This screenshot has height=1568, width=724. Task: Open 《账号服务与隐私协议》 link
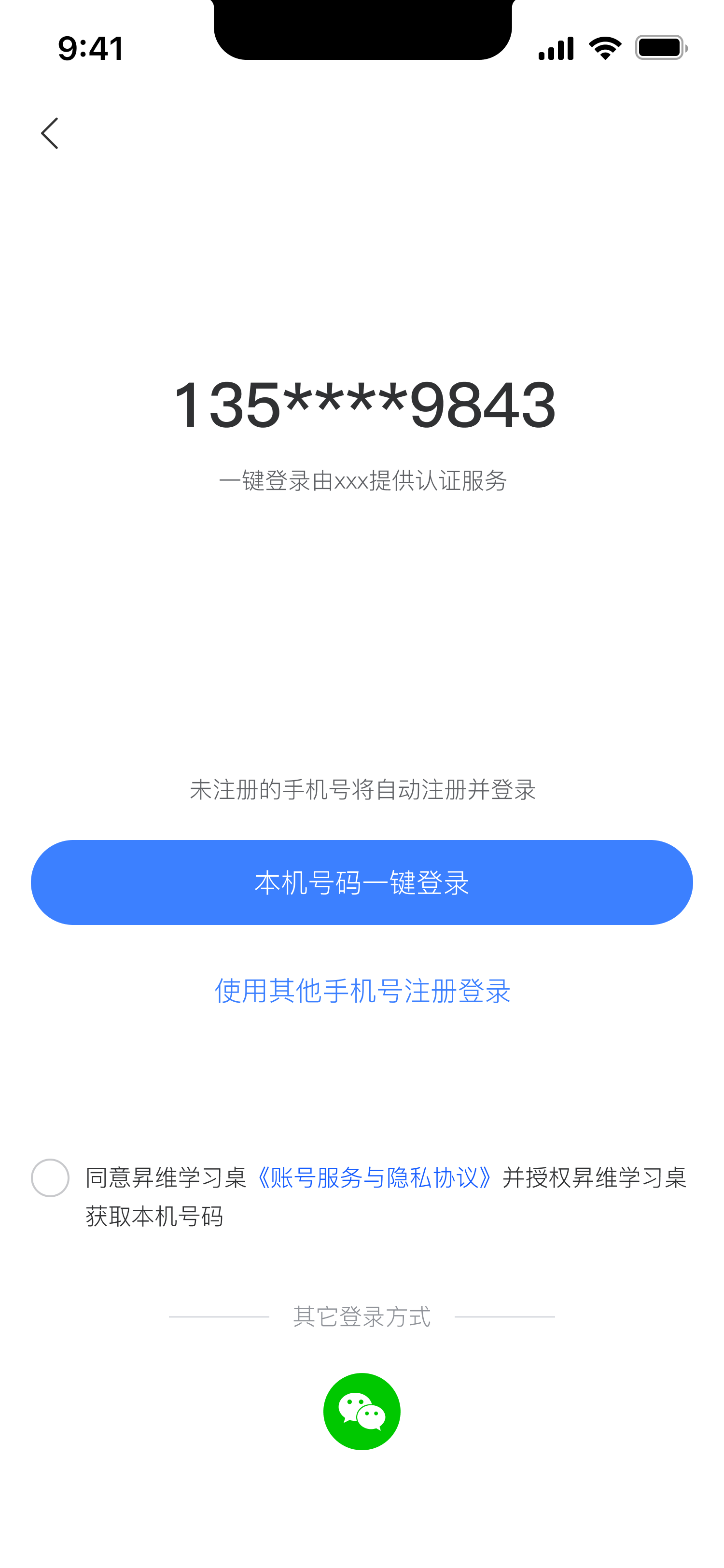pyautogui.click(x=374, y=1178)
